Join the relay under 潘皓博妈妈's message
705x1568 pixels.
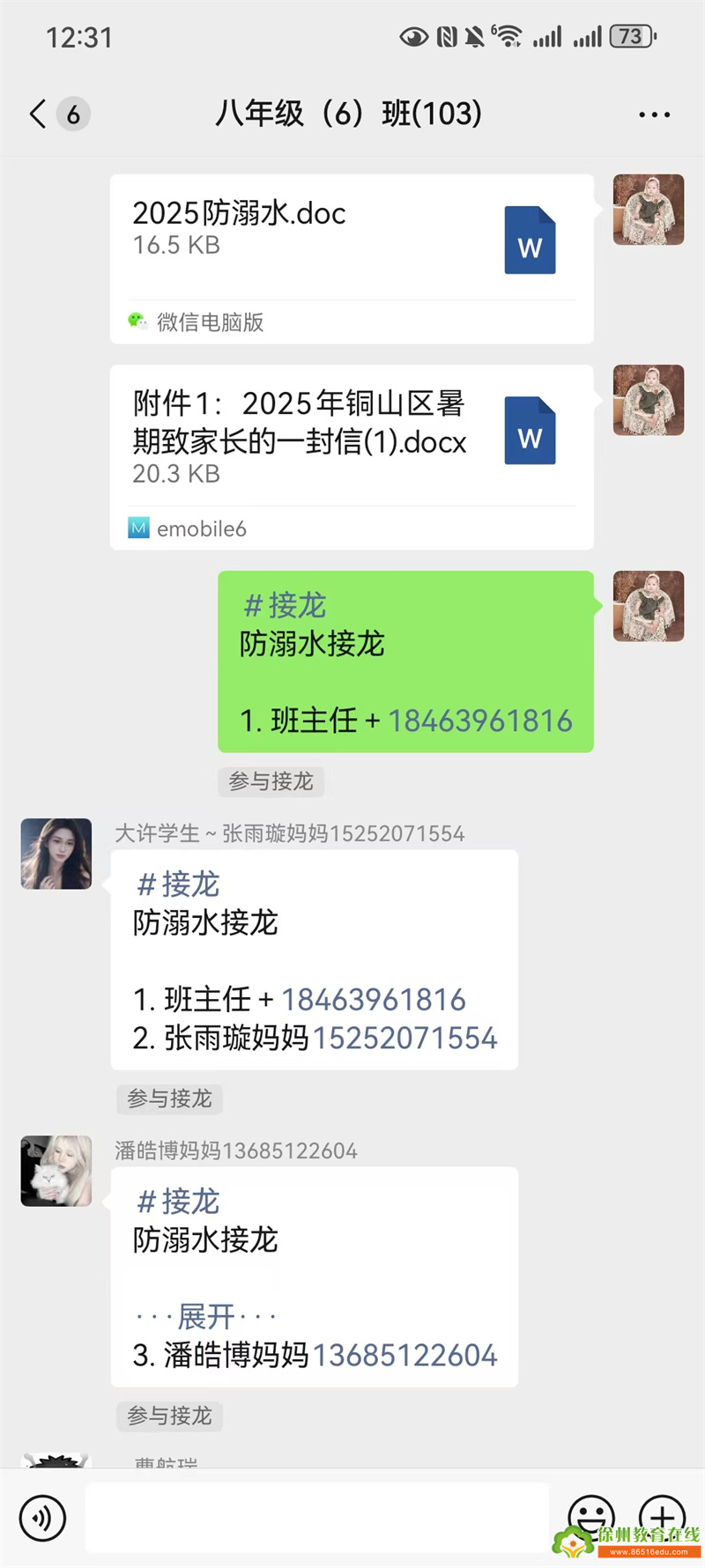(x=169, y=1416)
